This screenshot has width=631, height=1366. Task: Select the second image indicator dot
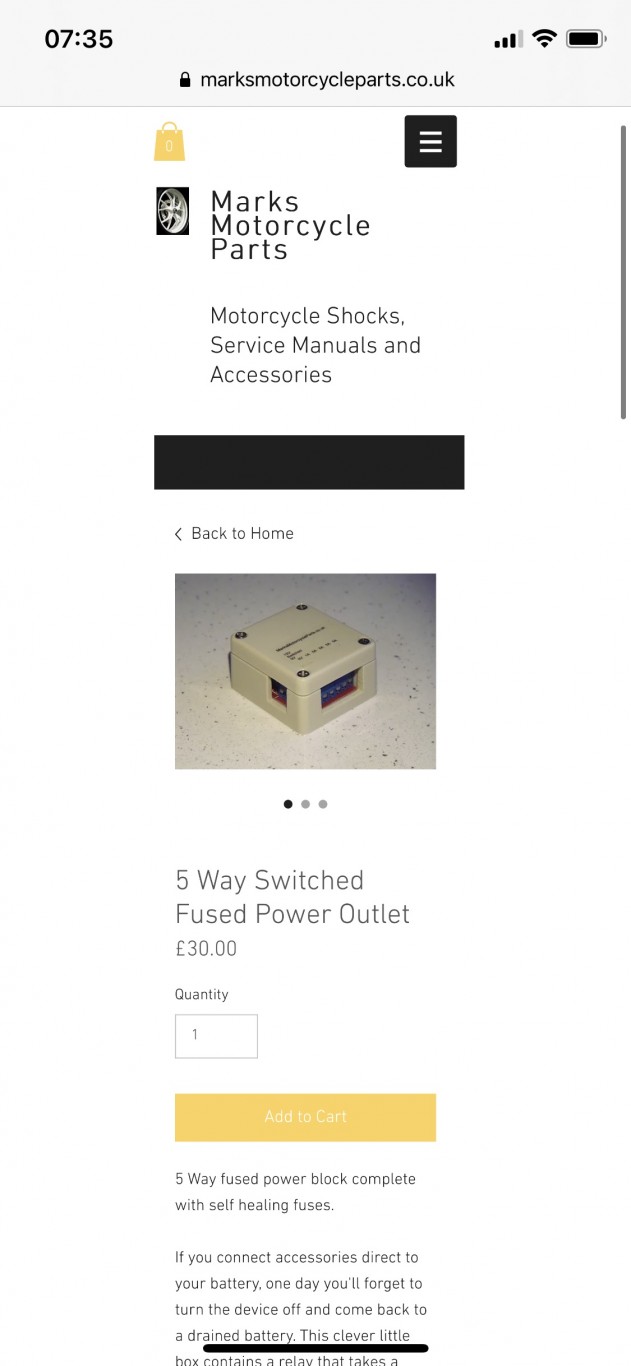pos(305,804)
